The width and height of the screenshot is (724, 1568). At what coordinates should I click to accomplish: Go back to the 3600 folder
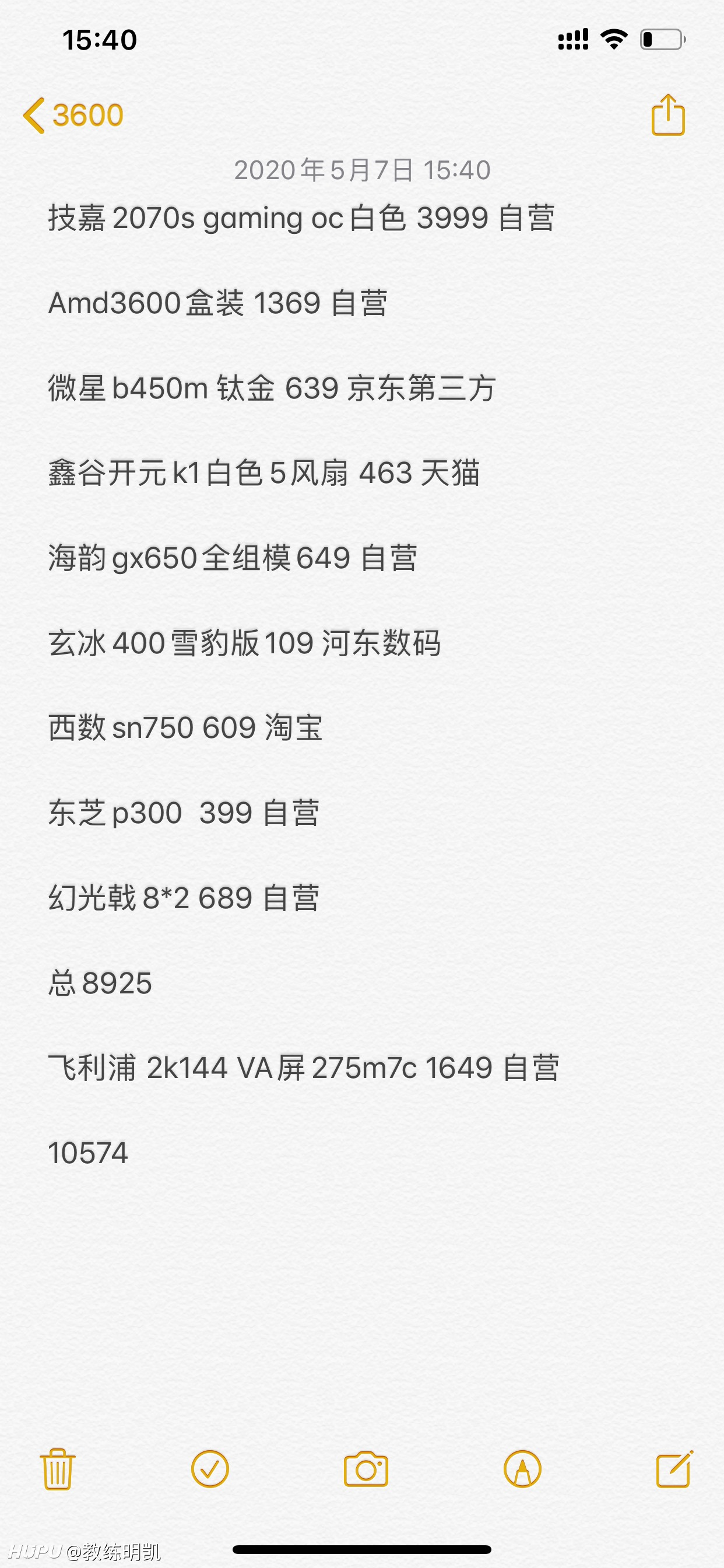coord(73,115)
